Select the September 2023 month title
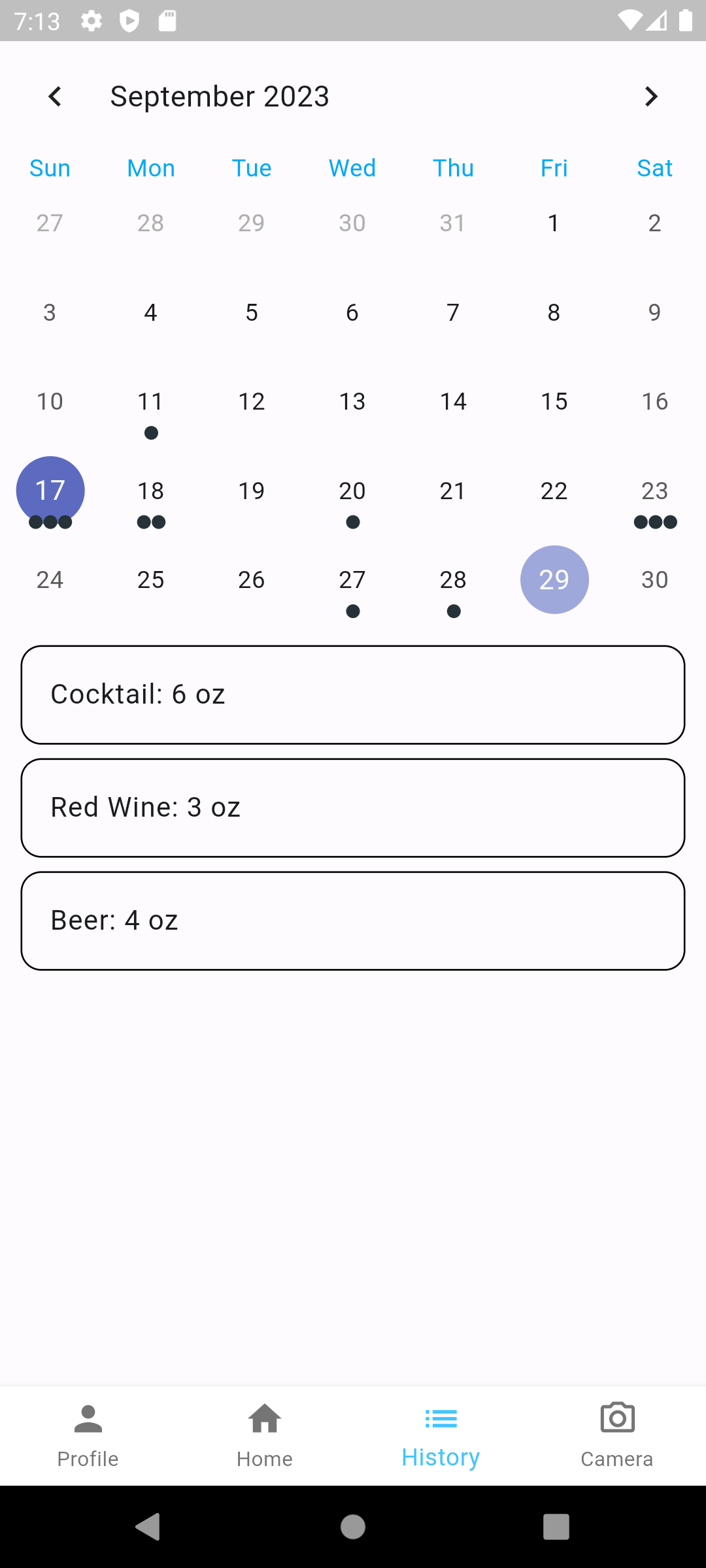 point(220,96)
